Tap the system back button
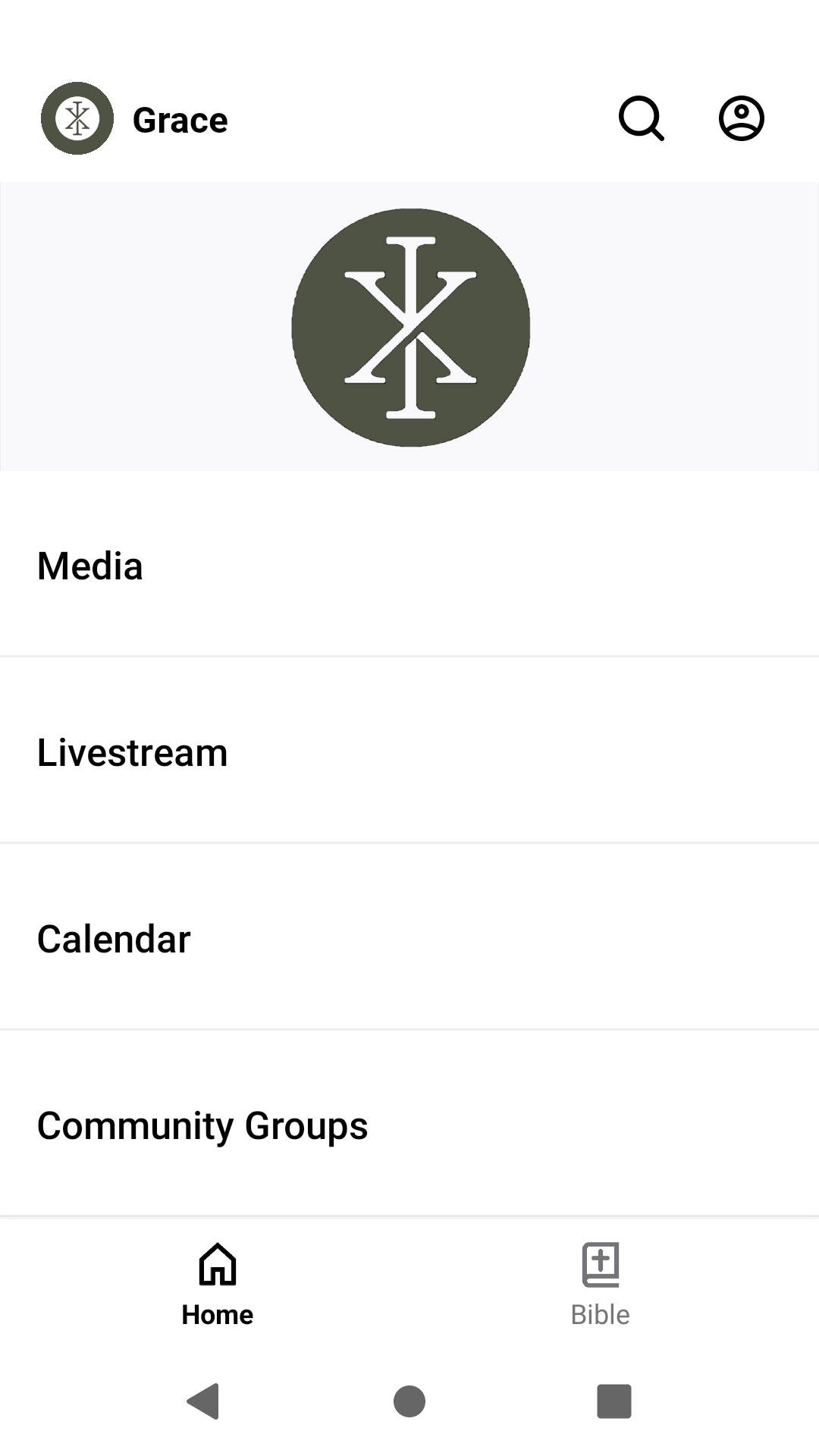The image size is (819, 1456). point(203,1401)
